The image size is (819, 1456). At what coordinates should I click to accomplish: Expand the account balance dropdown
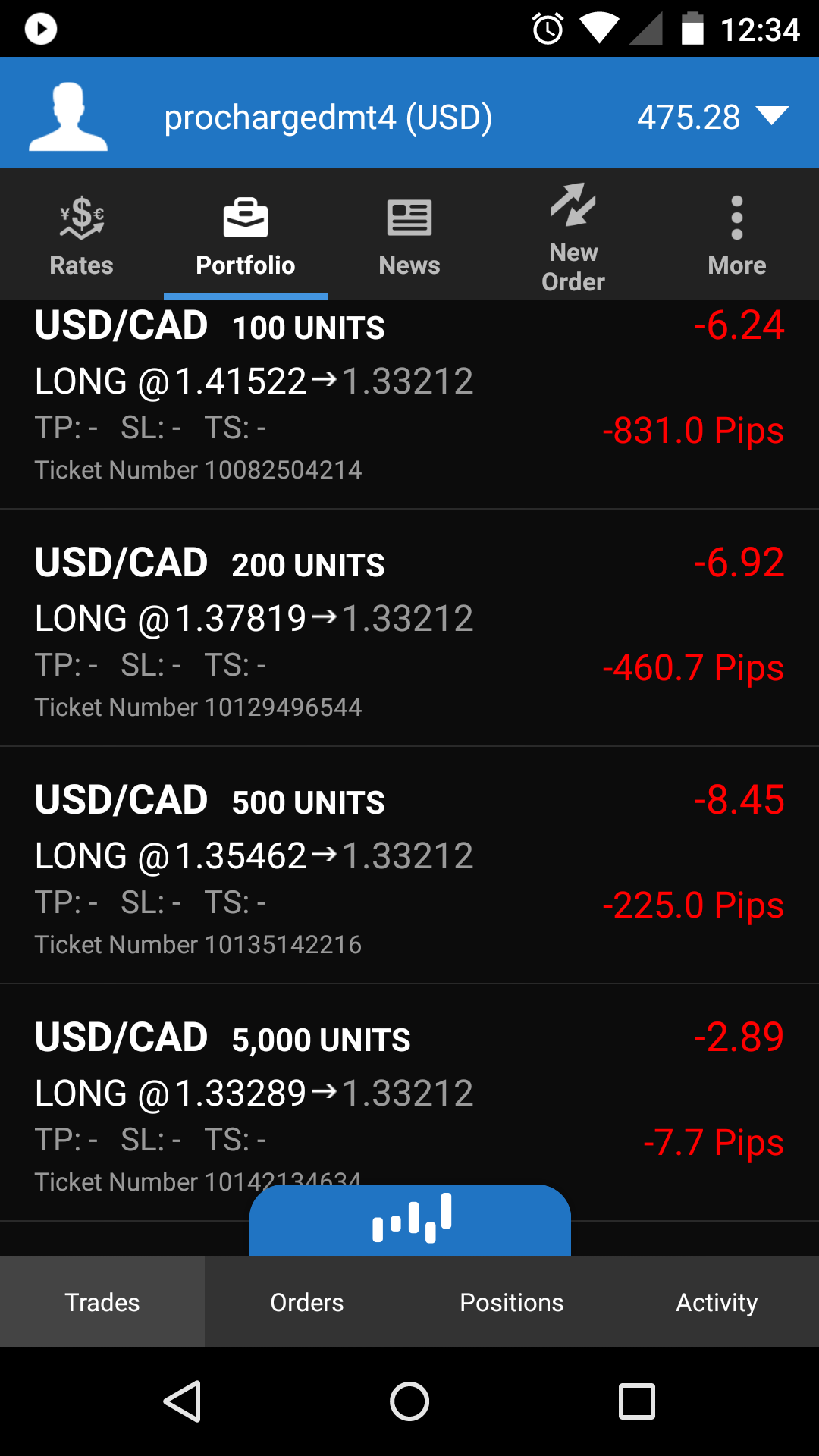(772, 116)
